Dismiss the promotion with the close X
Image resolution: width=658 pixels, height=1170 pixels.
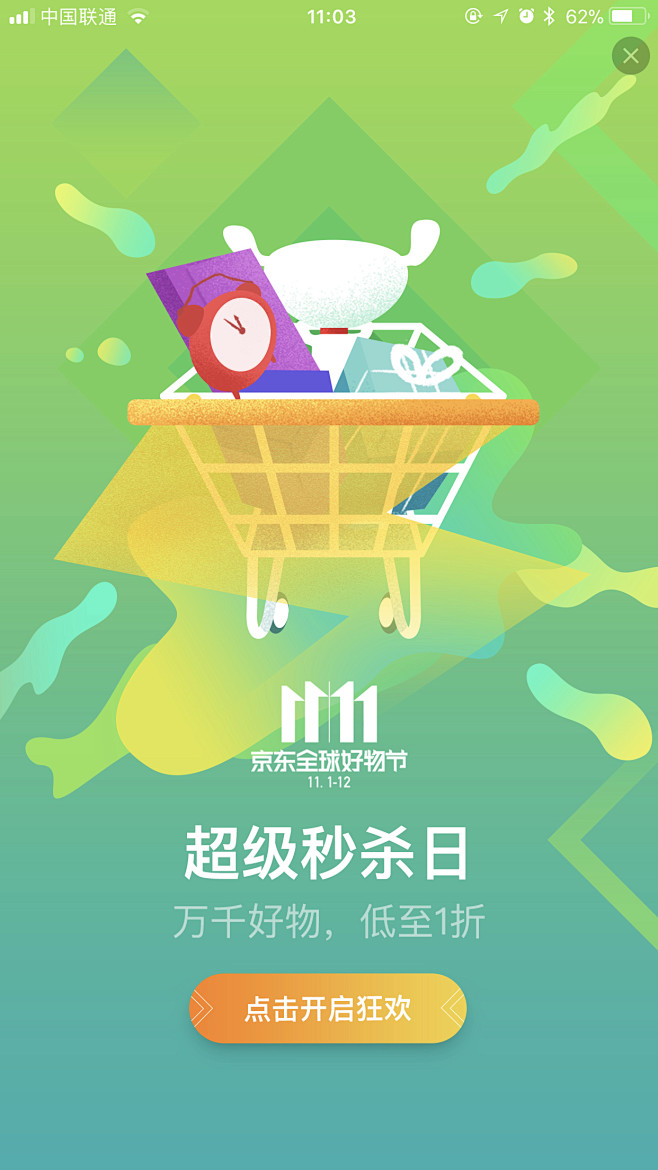pyautogui.click(x=630, y=56)
